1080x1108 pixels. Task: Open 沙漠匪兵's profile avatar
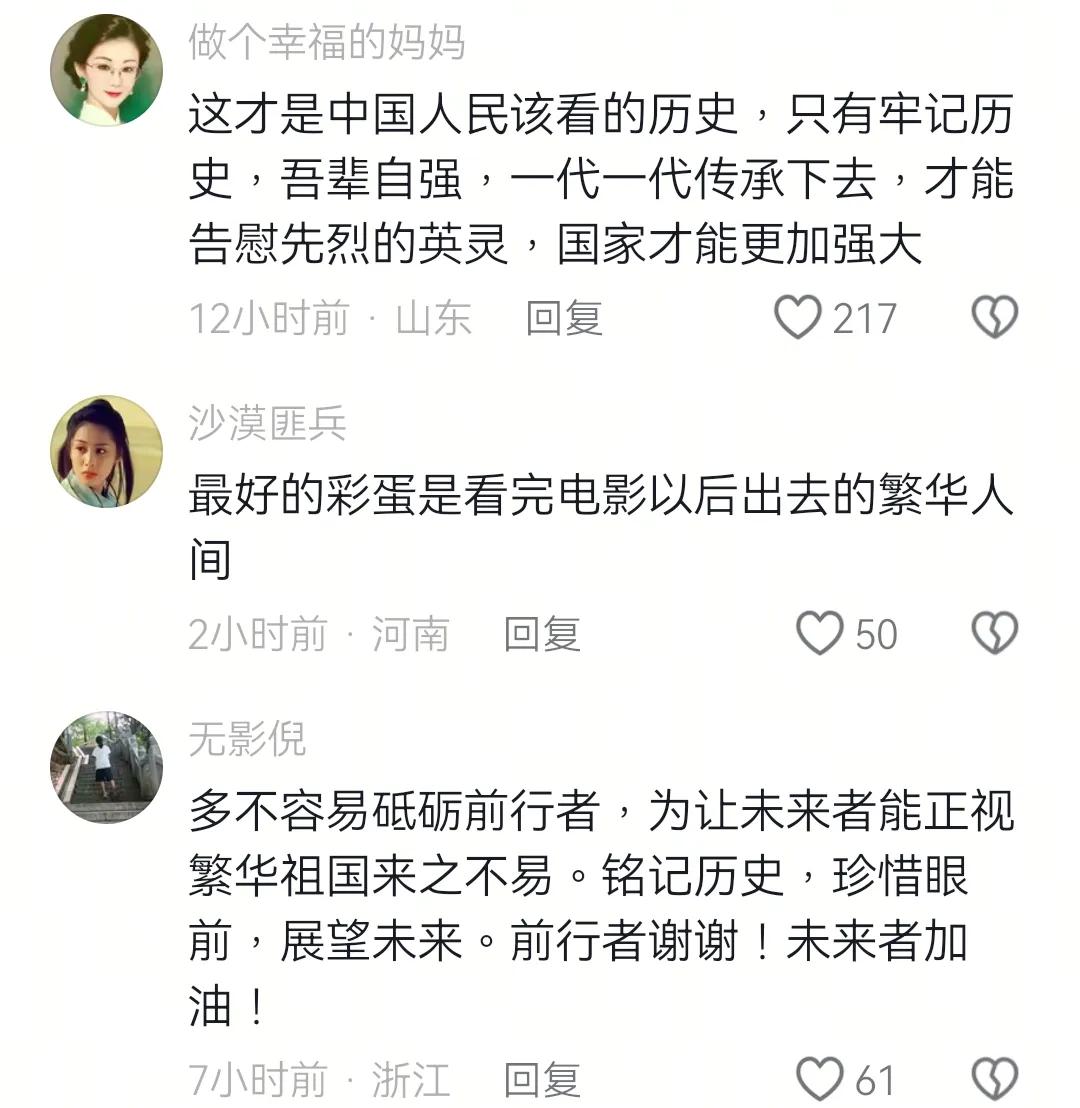tap(106, 451)
